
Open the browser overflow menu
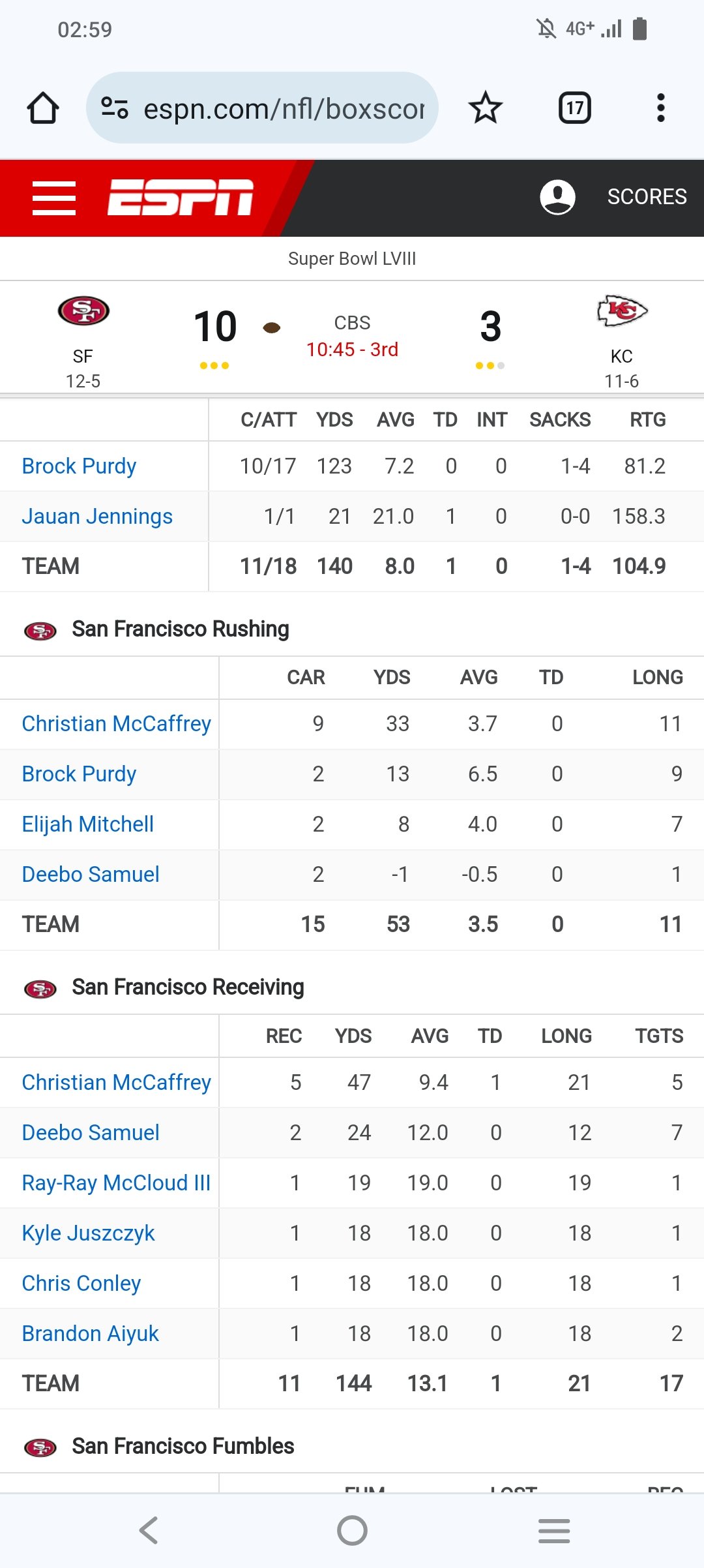click(661, 108)
